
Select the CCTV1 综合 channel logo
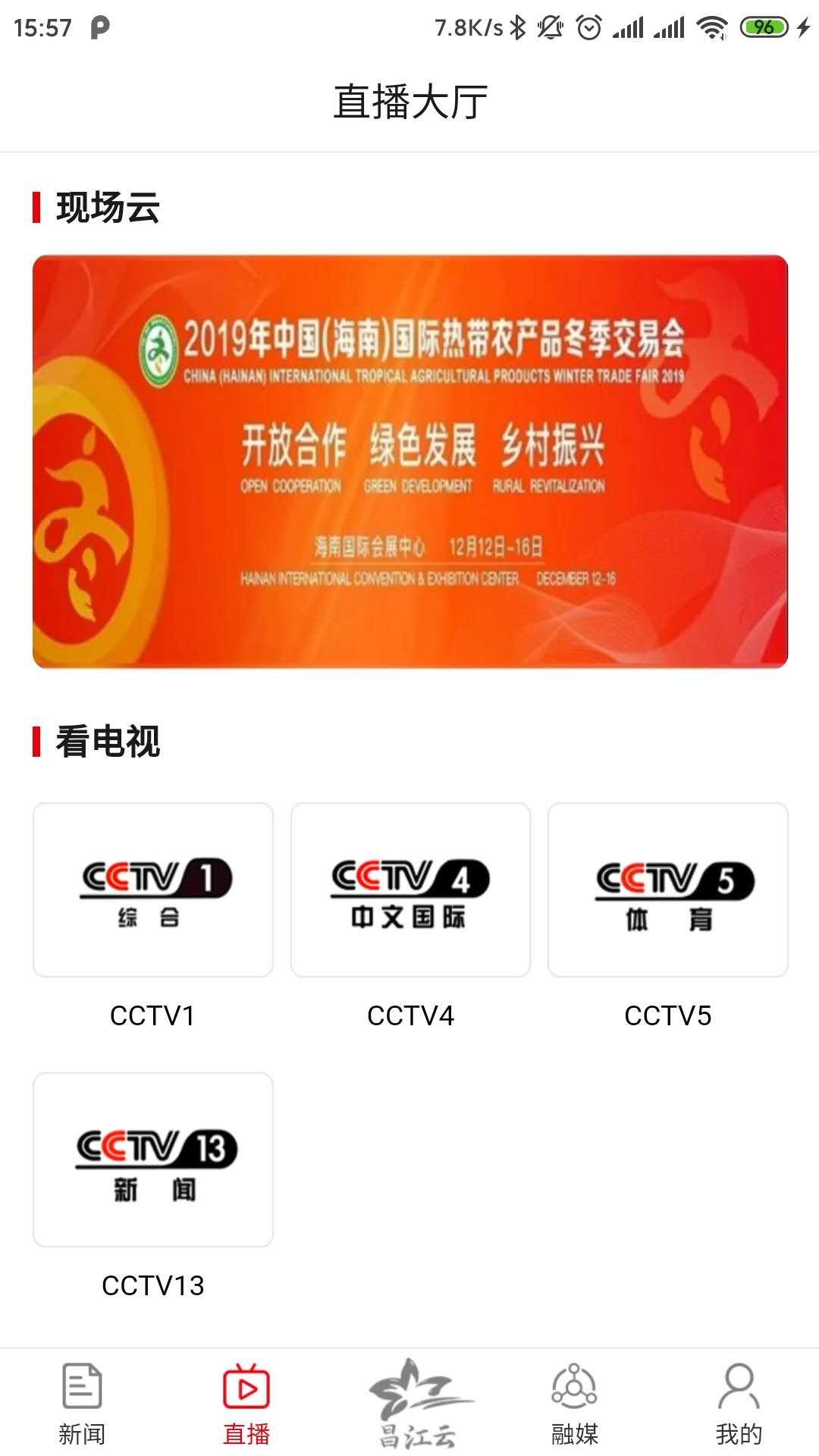pos(152,890)
